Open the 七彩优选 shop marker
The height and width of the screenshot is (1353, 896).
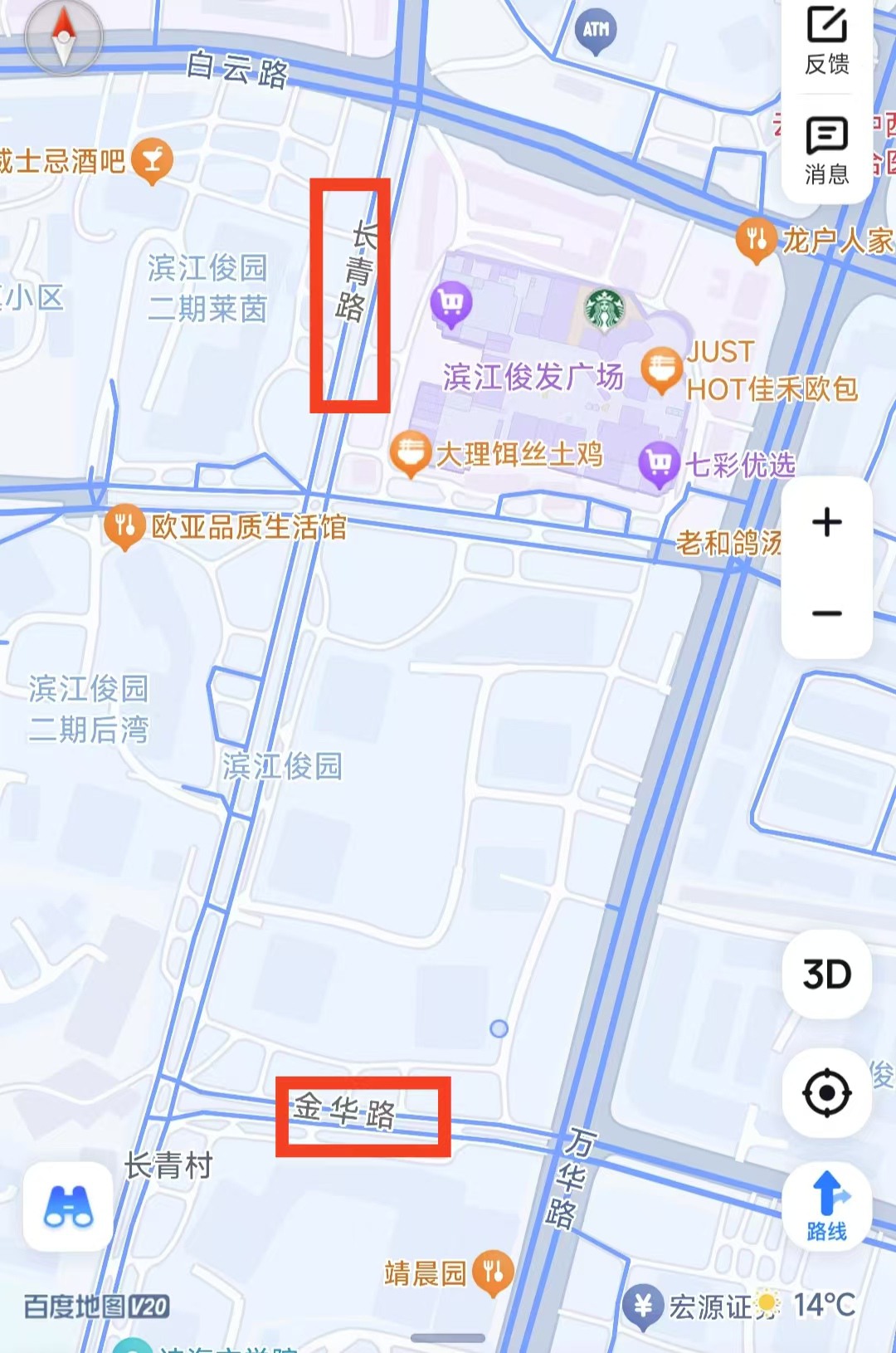(660, 463)
